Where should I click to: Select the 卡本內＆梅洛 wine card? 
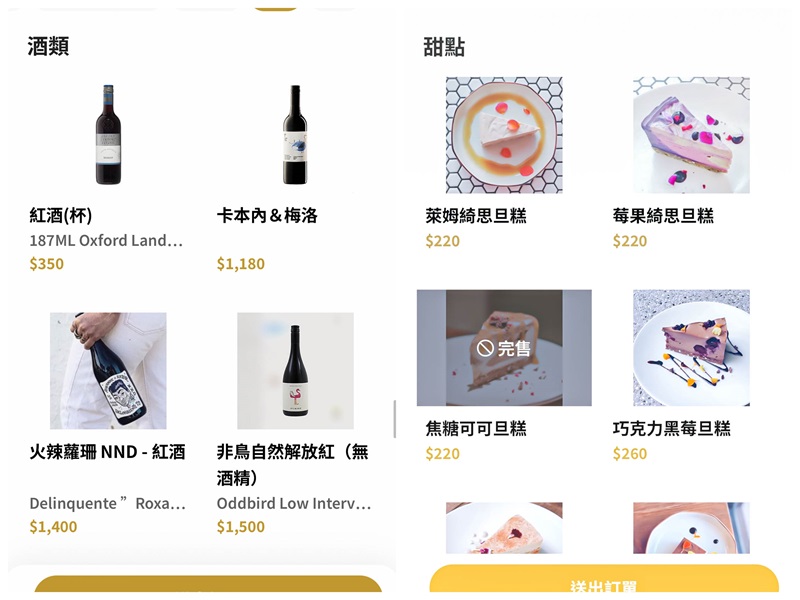[x=294, y=136]
